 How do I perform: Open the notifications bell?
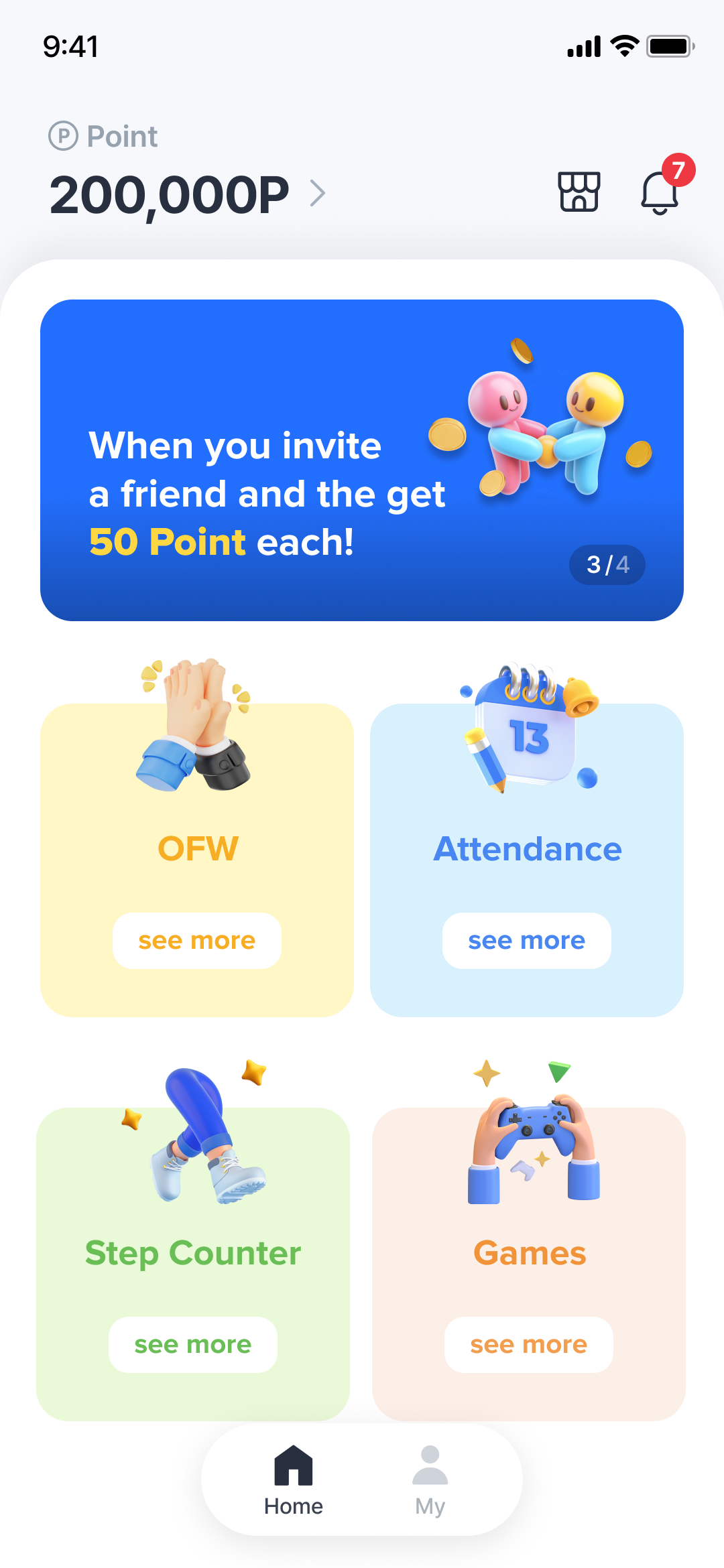pyautogui.click(x=660, y=192)
